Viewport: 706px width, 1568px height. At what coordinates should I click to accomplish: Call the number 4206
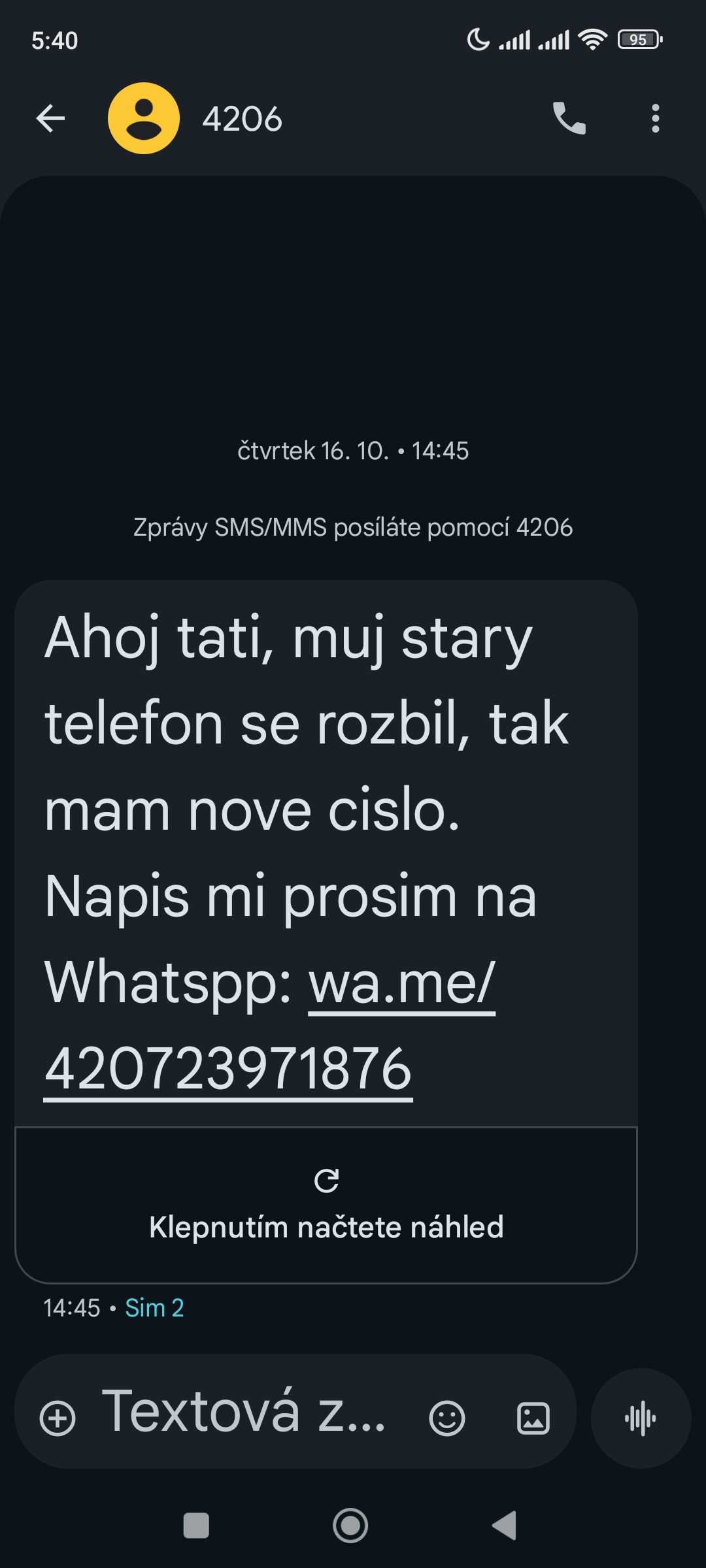569,118
